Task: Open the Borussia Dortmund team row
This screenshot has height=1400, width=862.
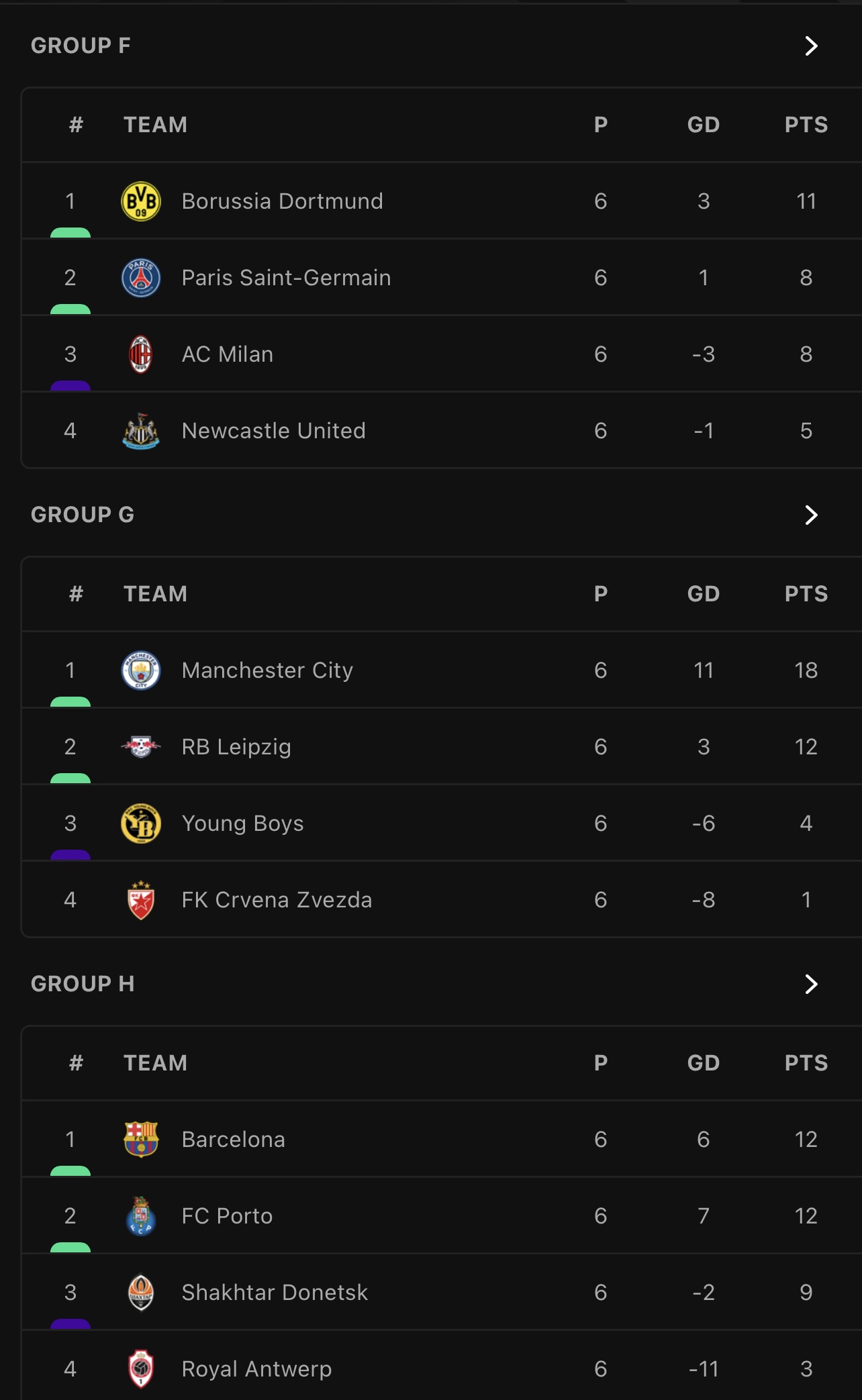Action: tap(442, 201)
